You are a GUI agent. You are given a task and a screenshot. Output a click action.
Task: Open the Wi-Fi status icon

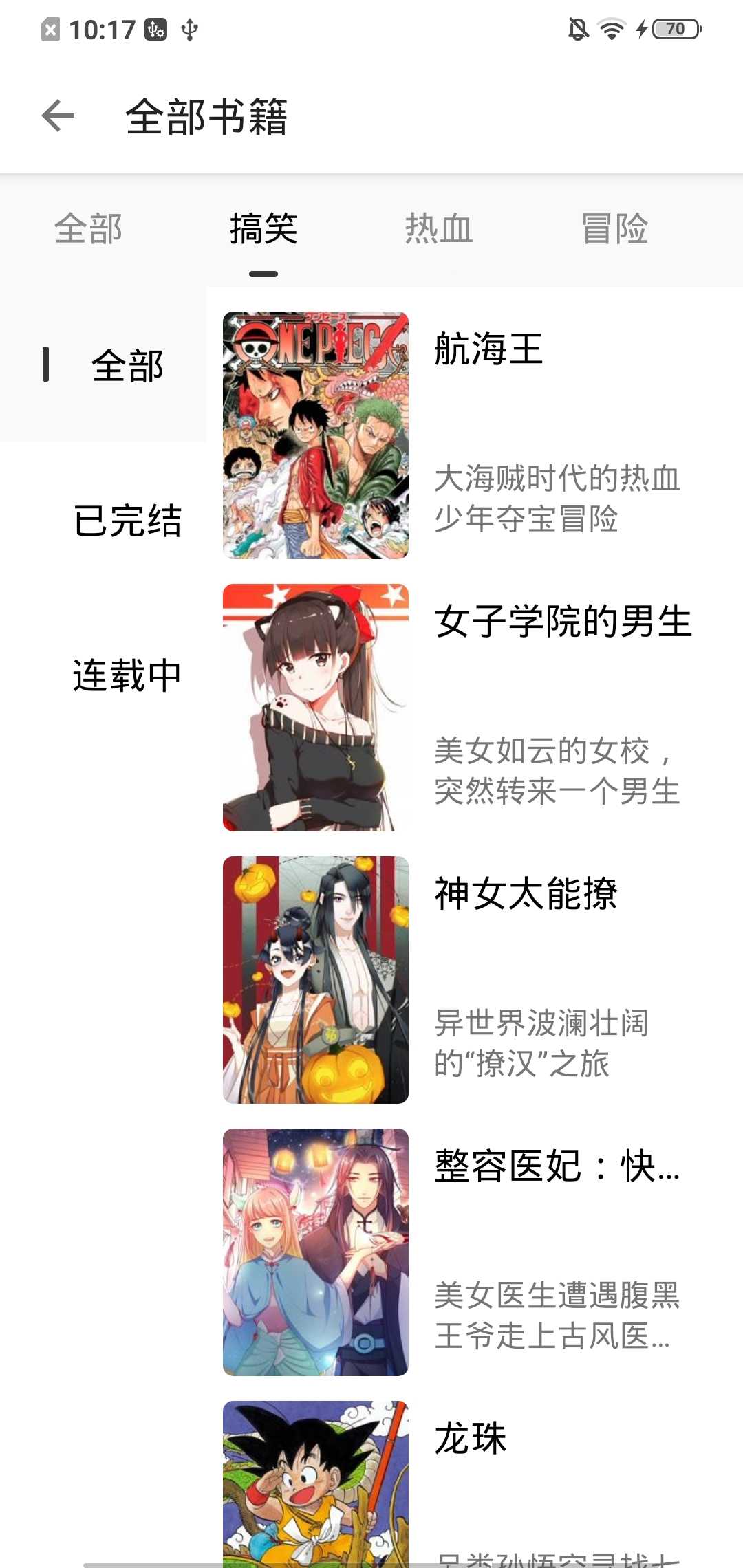tap(611, 28)
